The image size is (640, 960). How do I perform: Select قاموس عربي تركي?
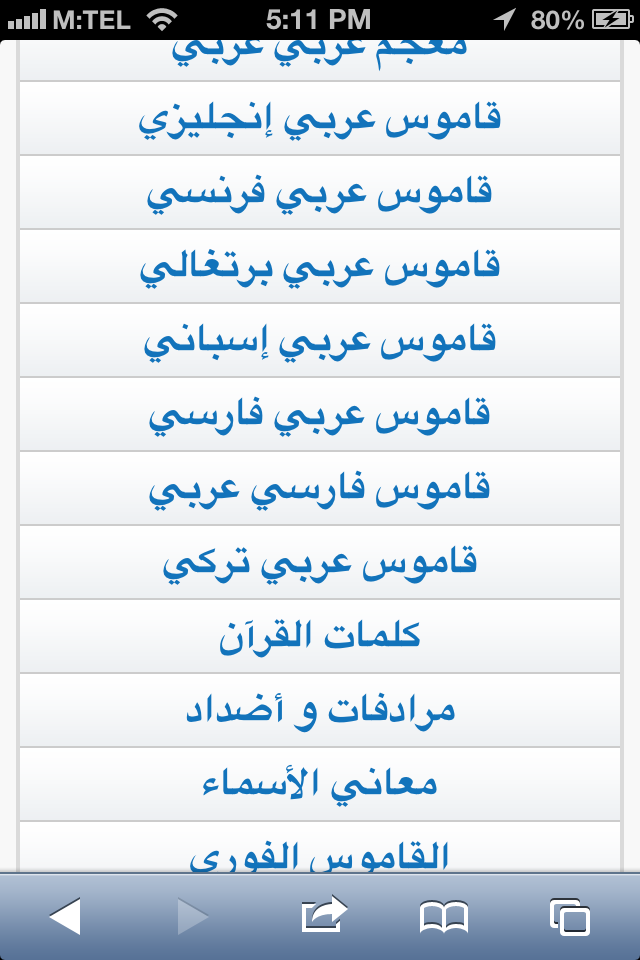pyautogui.click(x=320, y=563)
